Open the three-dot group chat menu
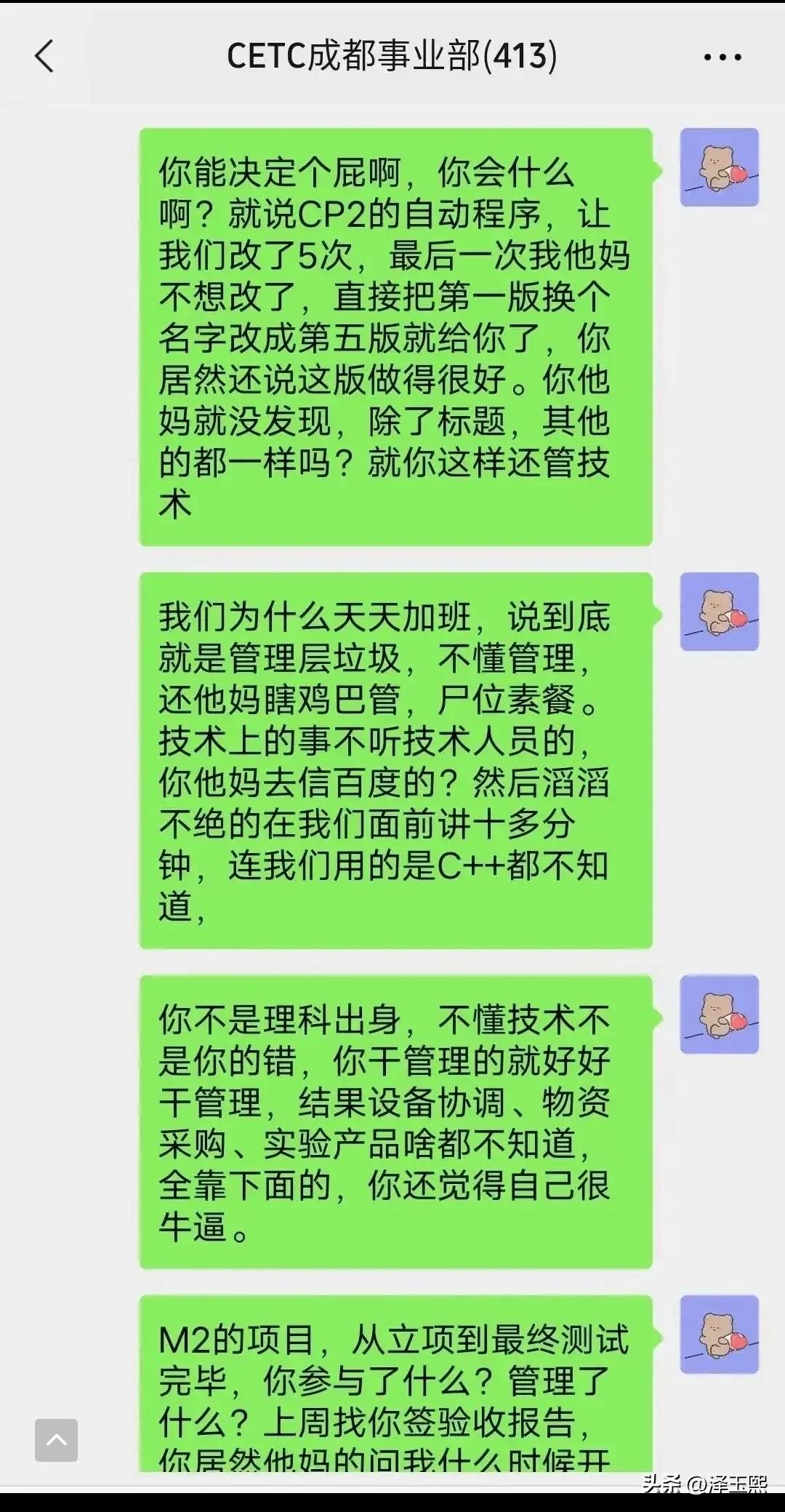 point(722,57)
